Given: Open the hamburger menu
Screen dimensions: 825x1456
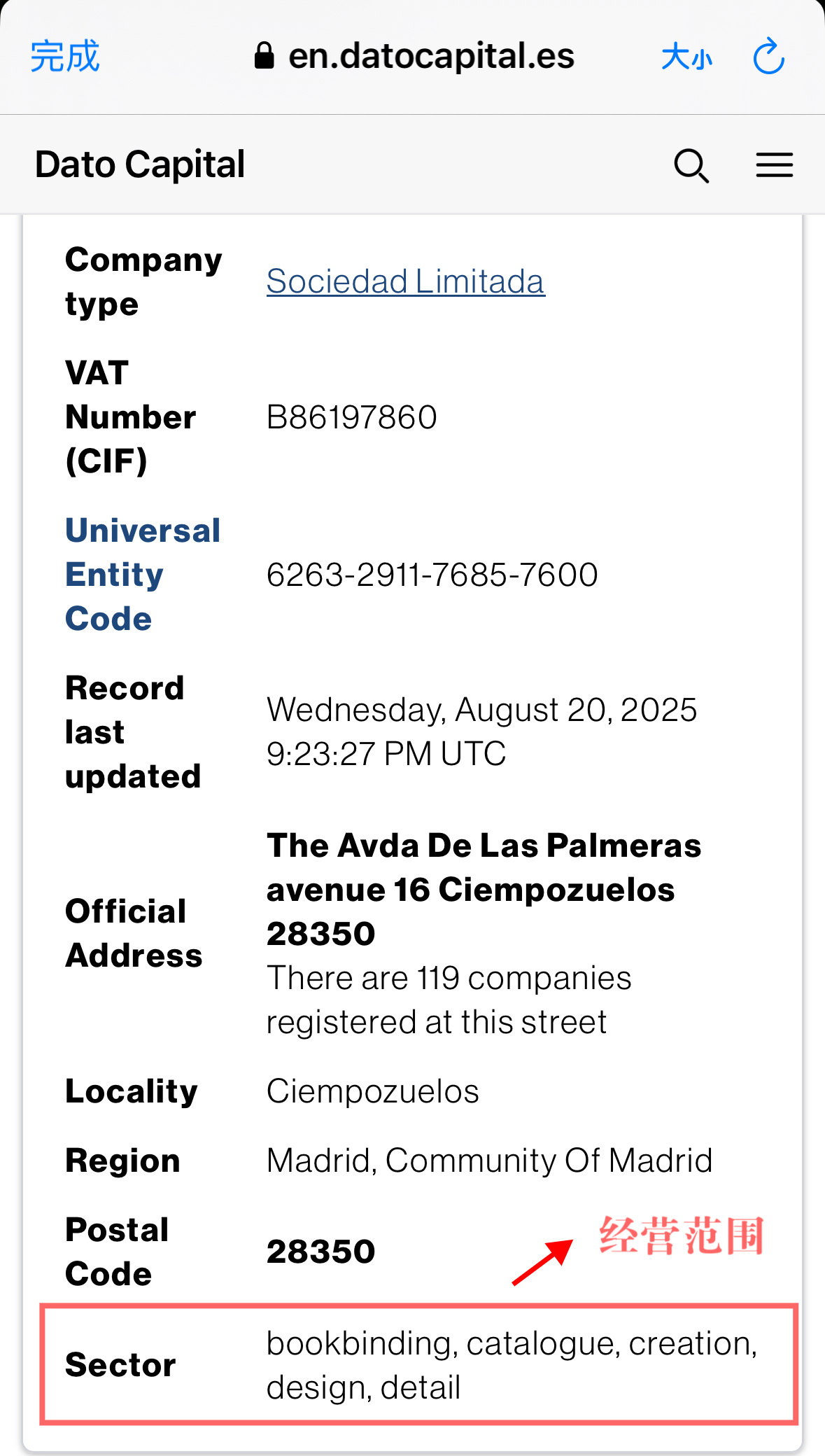Looking at the screenshot, I should coord(774,166).
